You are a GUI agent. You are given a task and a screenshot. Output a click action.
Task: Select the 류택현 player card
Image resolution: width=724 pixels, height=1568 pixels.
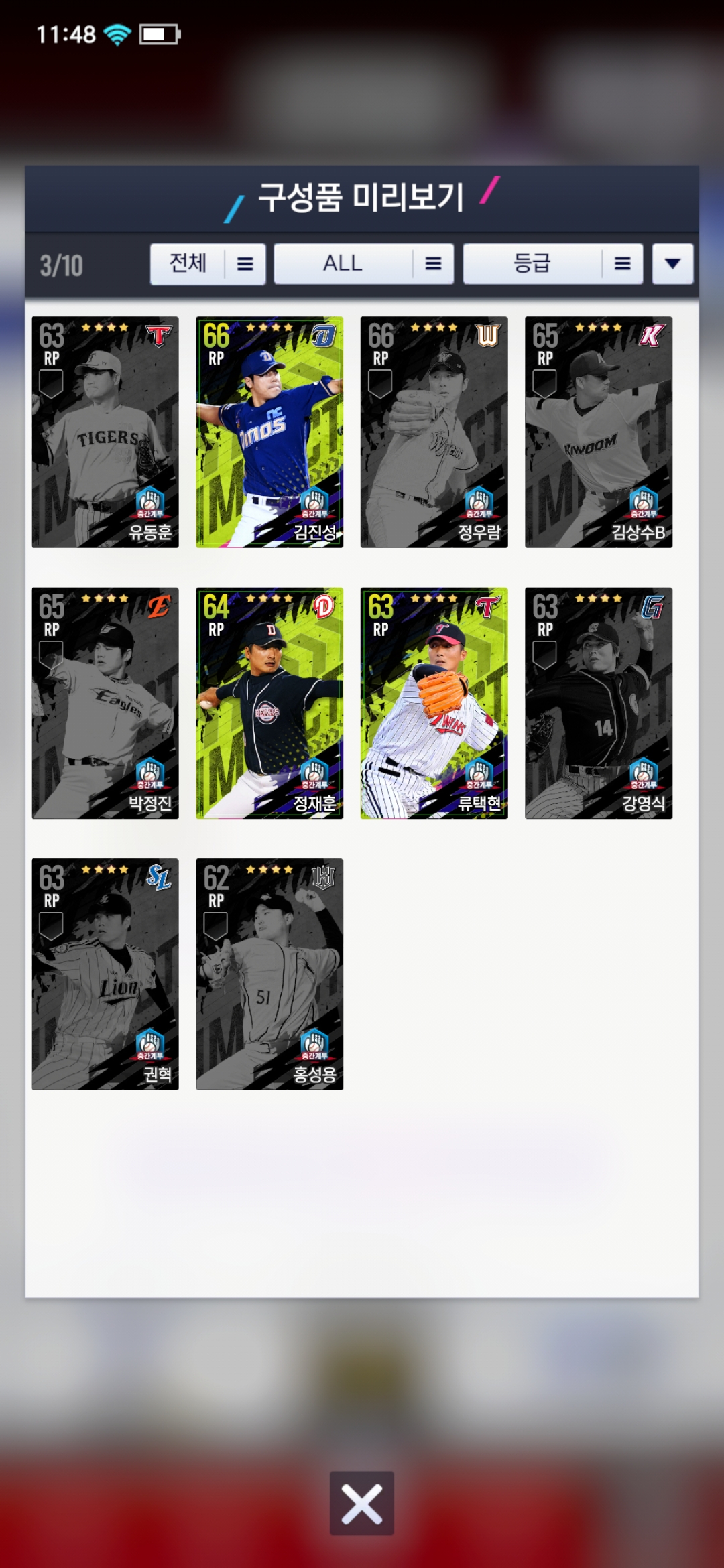click(x=434, y=703)
